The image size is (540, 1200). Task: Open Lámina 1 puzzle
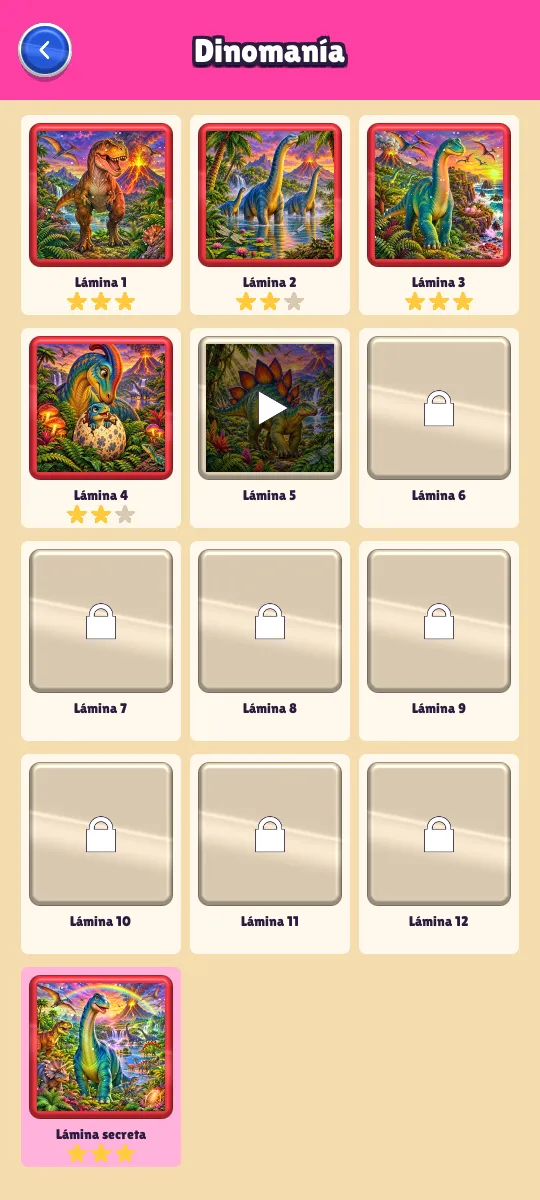[101, 195]
